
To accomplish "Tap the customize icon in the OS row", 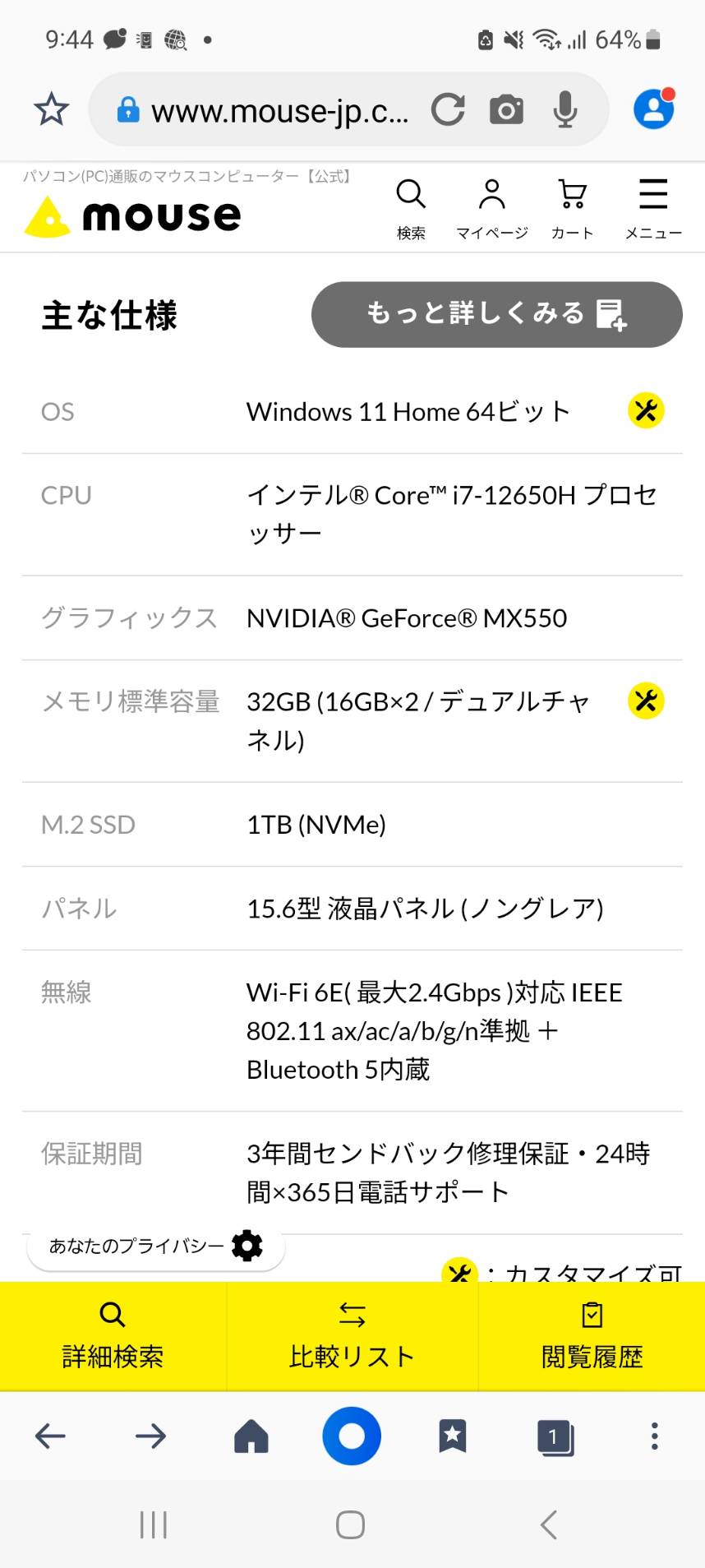I will tap(647, 410).
